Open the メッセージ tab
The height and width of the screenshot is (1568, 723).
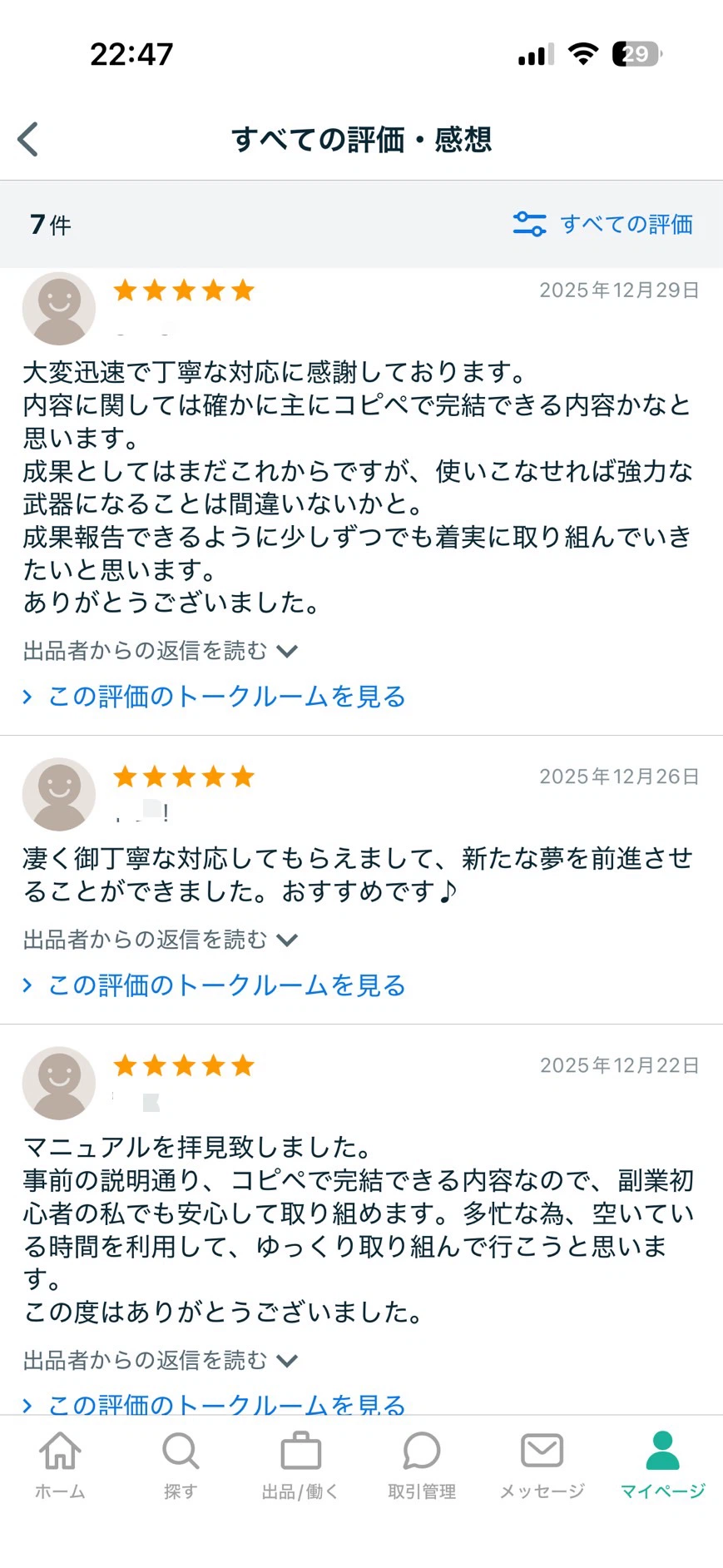pyautogui.click(x=542, y=1466)
